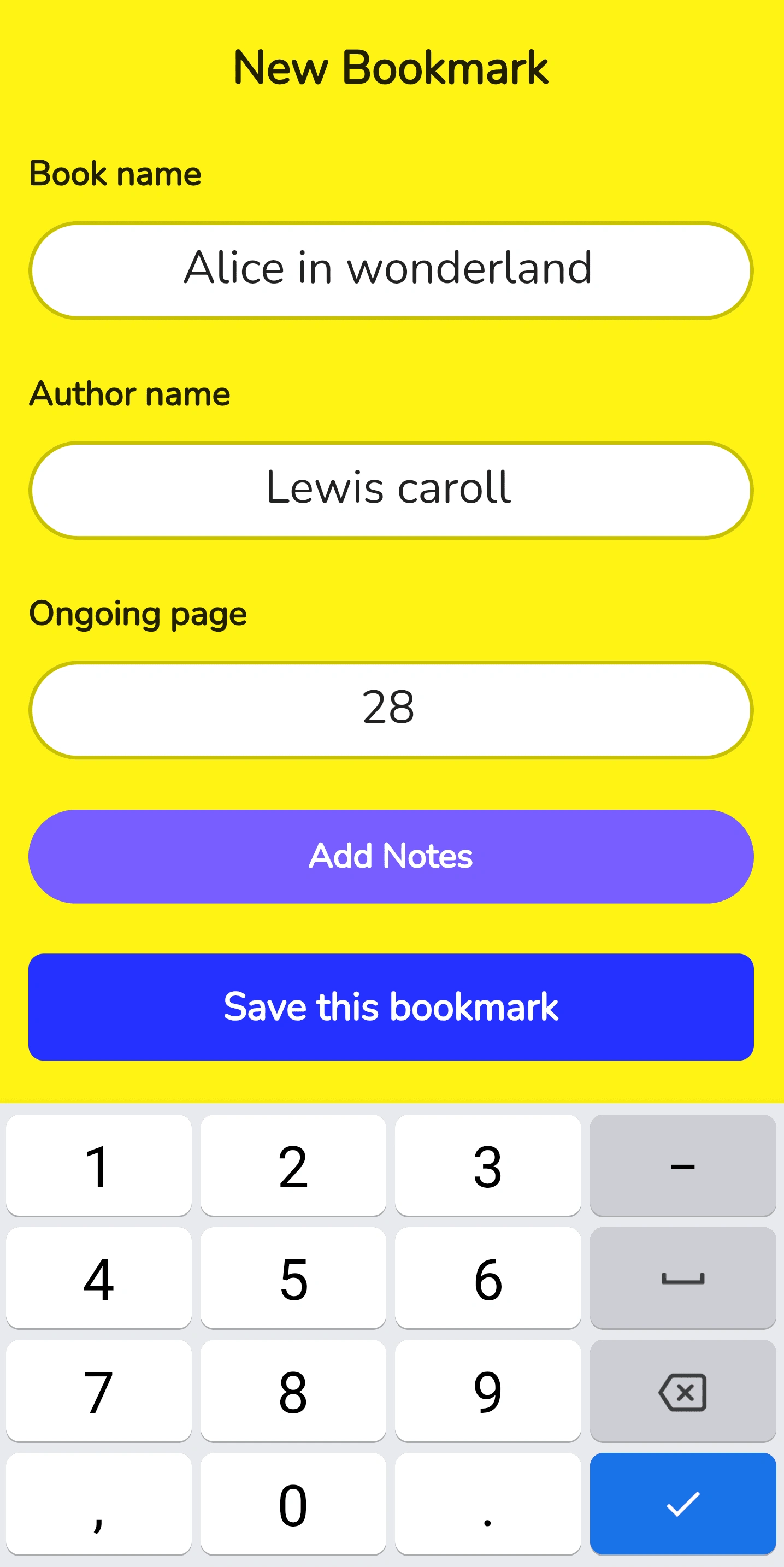Confirm entry with the keypad checkmark key
Screen dimensions: 784x1567
682,1504
